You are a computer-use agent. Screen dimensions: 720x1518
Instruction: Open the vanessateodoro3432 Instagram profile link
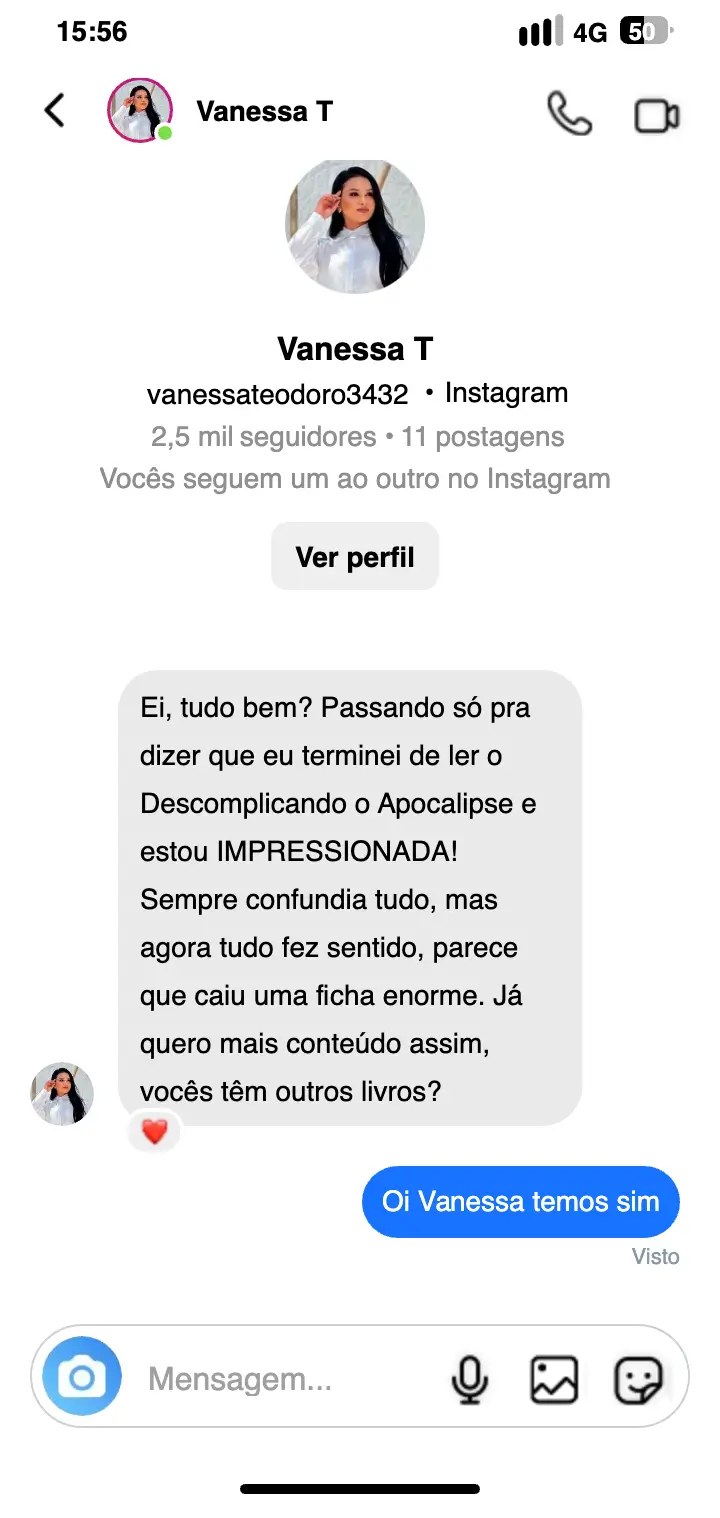tap(279, 392)
